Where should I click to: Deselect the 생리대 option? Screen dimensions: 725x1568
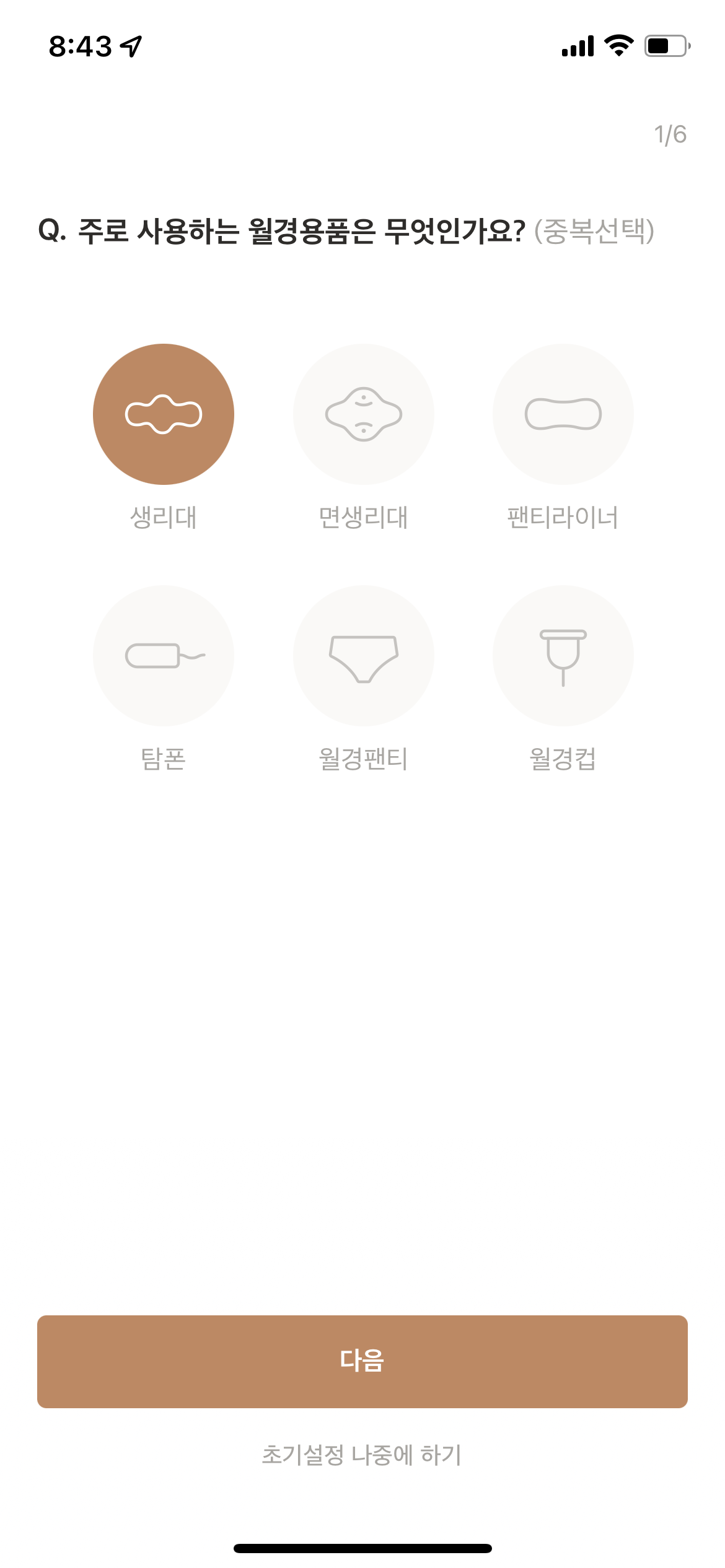coord(164,414)
